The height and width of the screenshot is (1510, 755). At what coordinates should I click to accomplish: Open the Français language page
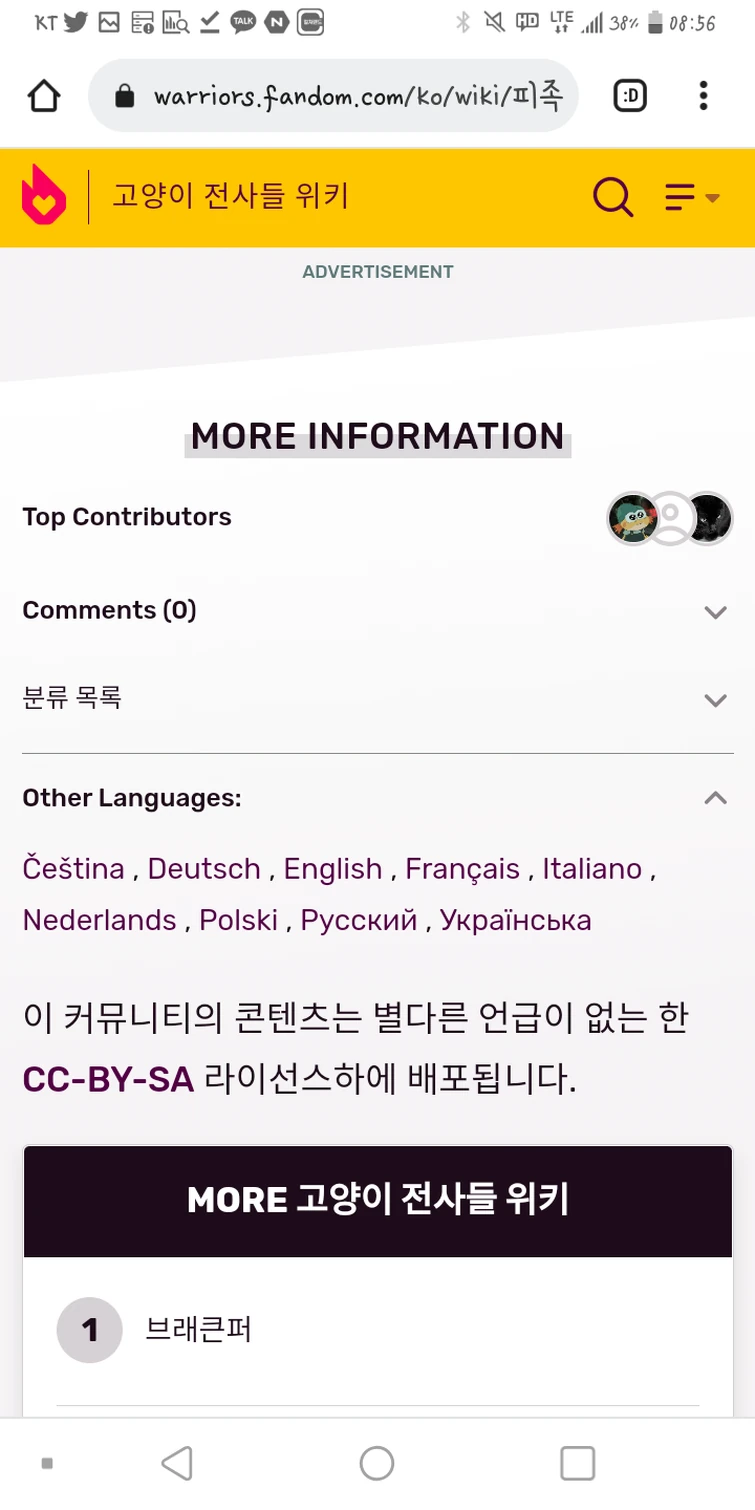tap(462, 869)
